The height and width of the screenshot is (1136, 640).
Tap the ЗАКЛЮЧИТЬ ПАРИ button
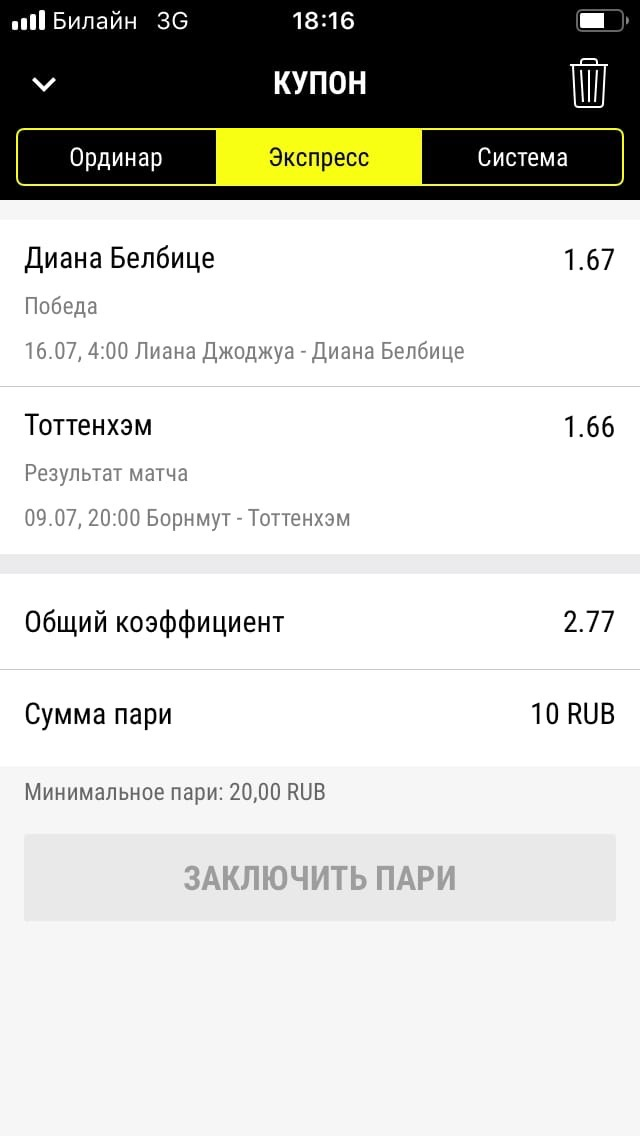[x=319, y=878]
